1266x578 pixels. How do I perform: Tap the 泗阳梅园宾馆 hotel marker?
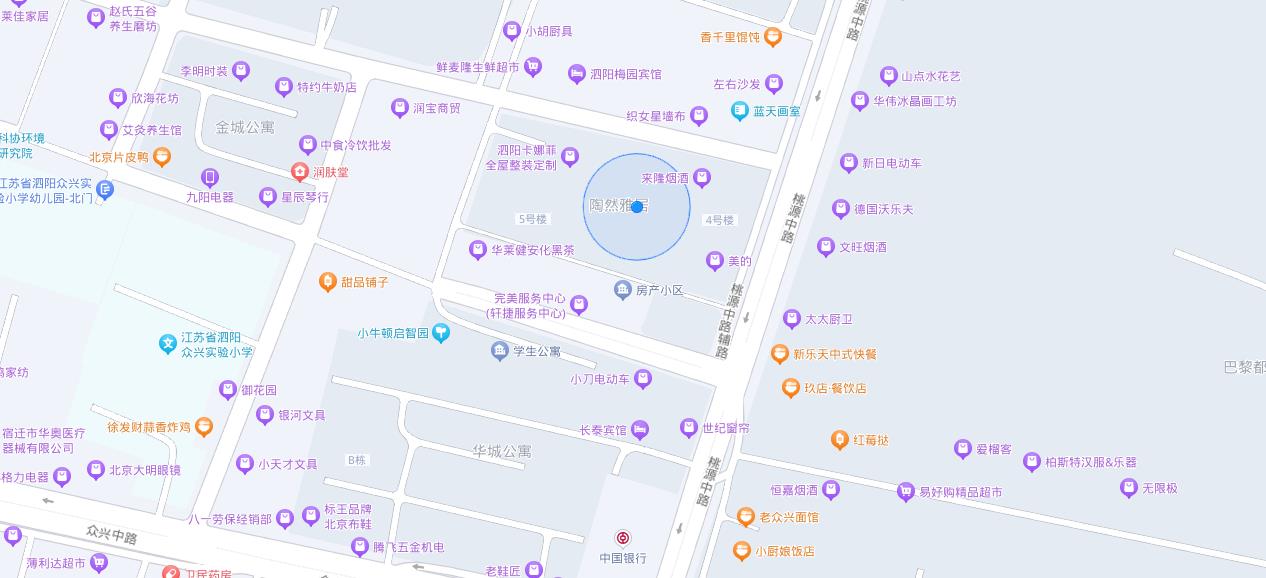(x=577, y=73)
